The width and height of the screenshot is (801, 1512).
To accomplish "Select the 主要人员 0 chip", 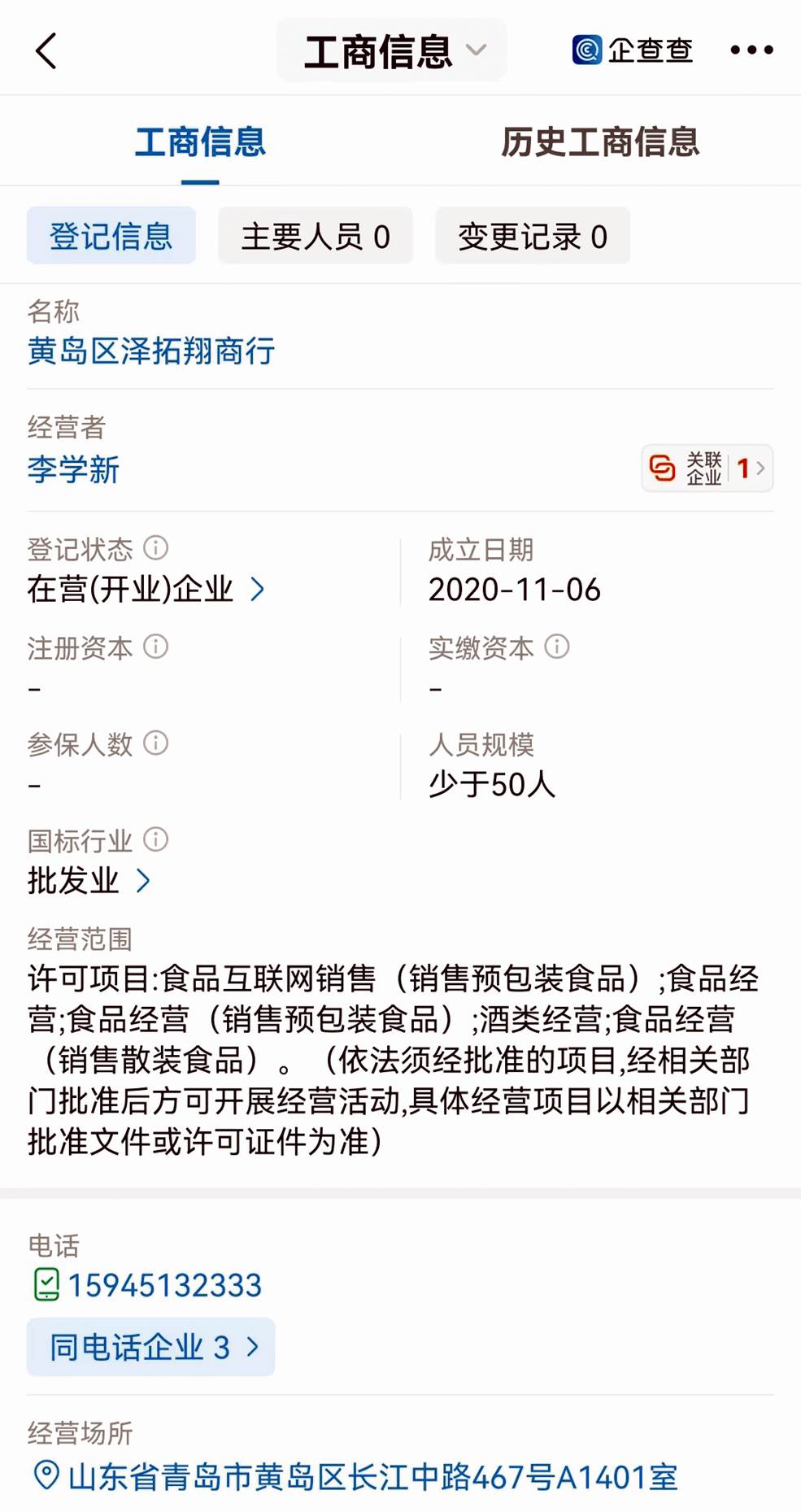I will click(x=316, y=236).
